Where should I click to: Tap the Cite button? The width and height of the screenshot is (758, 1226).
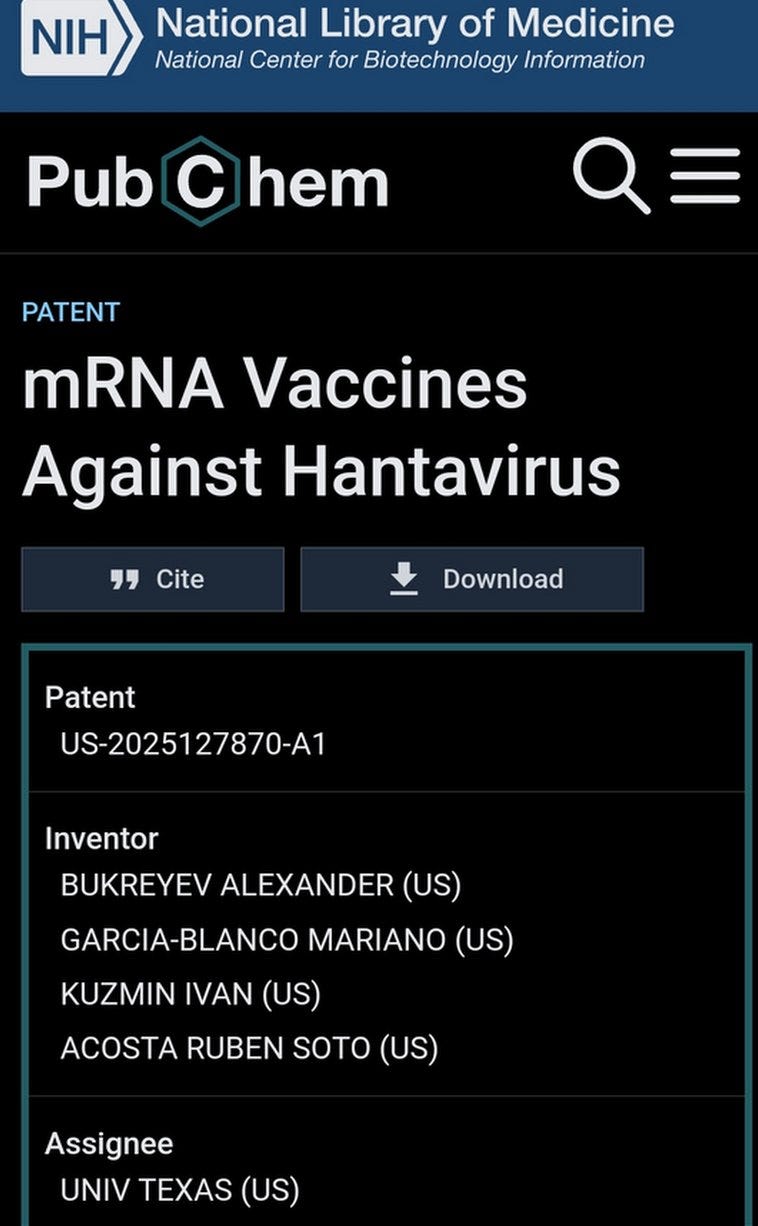tap(153, 579)
